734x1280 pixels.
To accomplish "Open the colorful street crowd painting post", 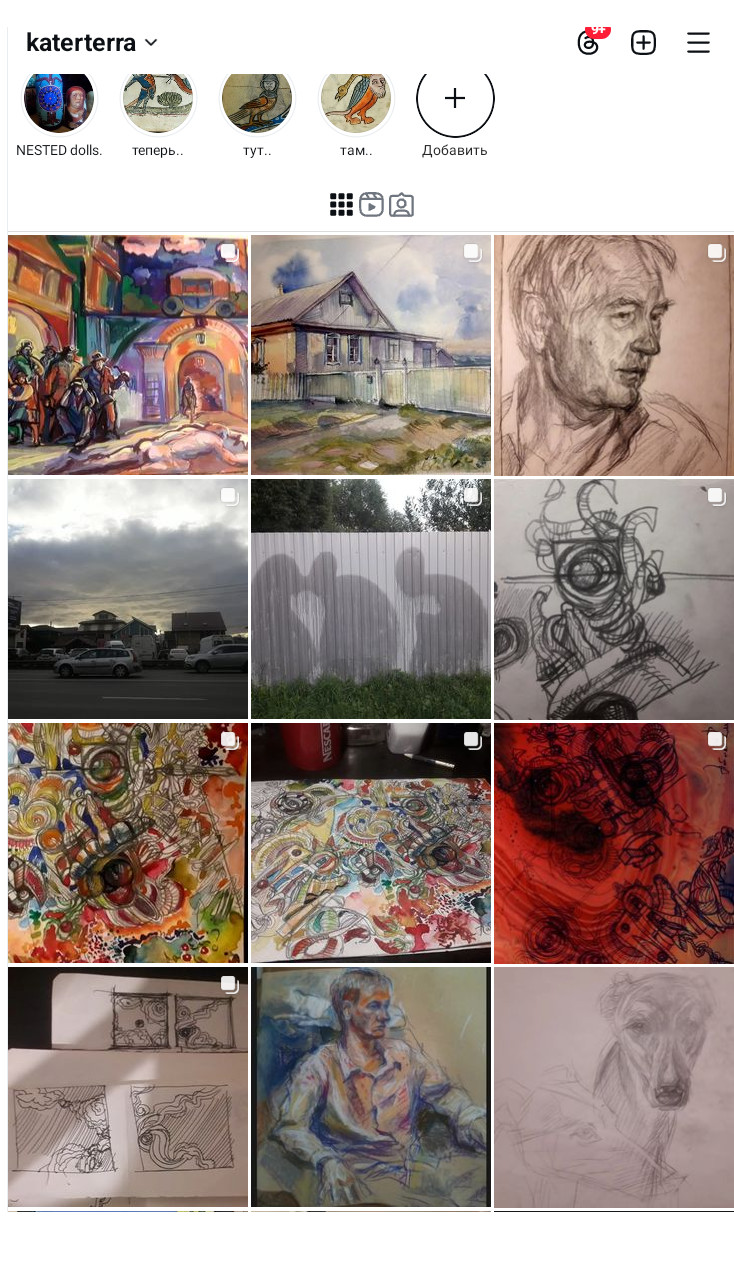I will [x=128, y=355].
